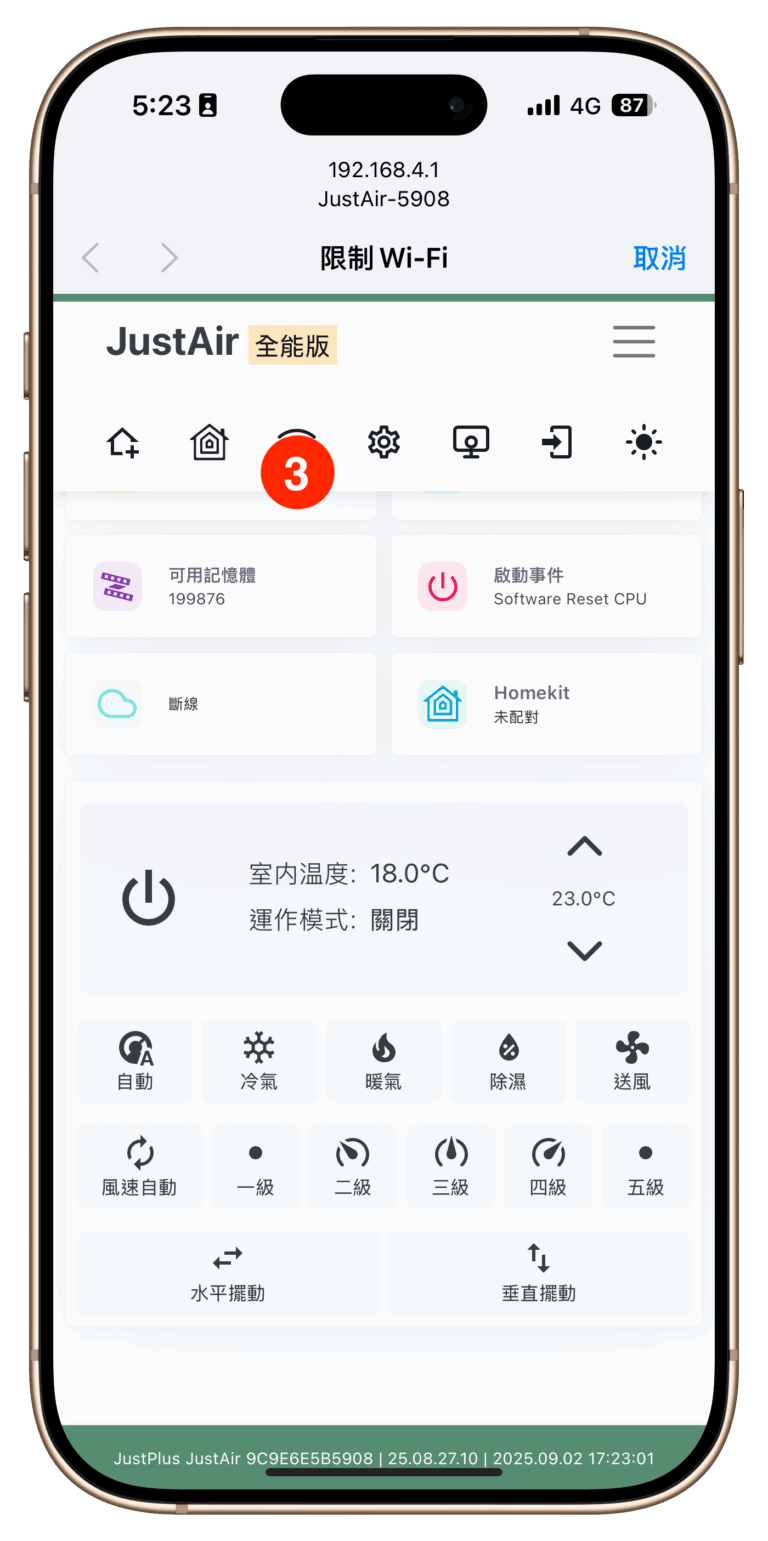The width and height of the screenshot is (768, 1541).
Task: Select 自動 auto mode
Action: (x=135, y=1061)
